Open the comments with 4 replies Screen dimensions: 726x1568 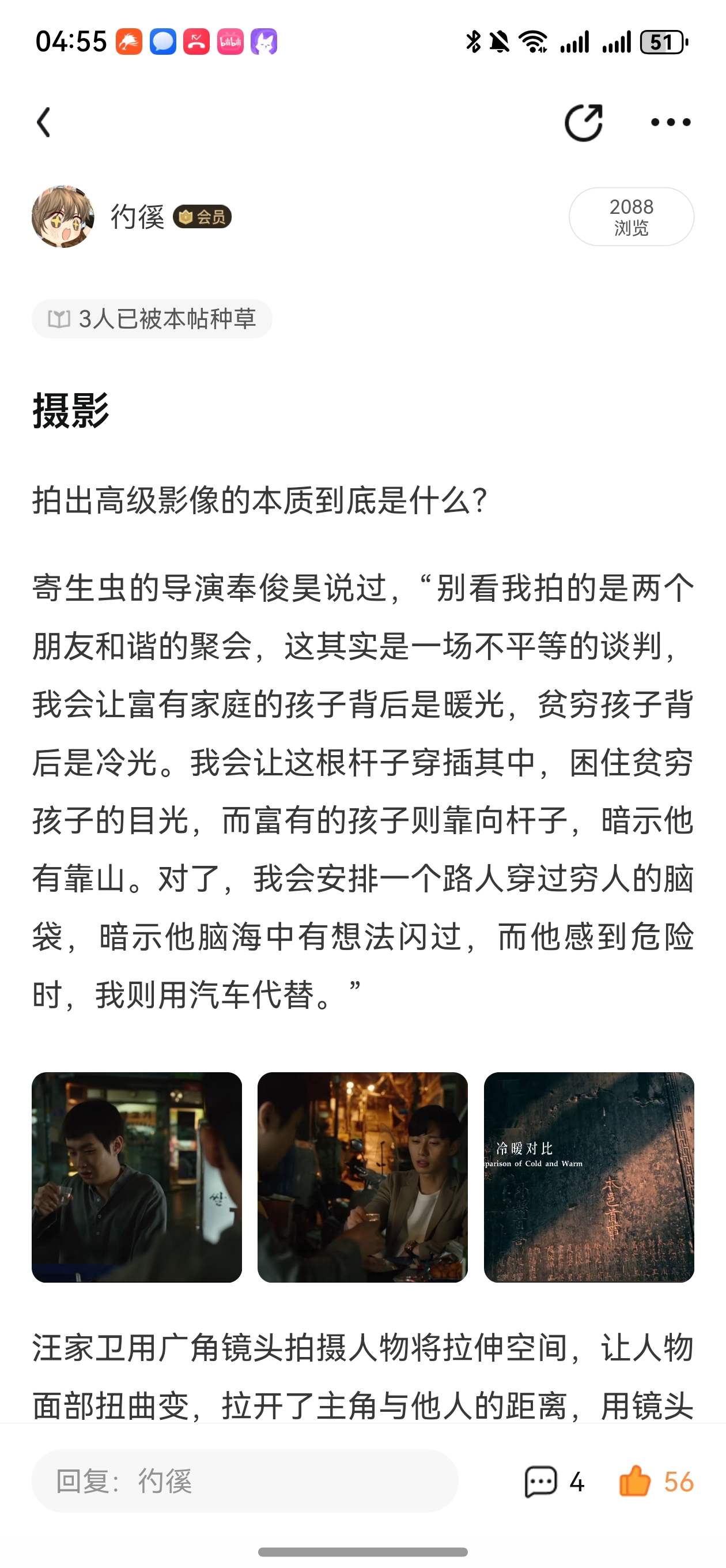(x=554, y=1481)
